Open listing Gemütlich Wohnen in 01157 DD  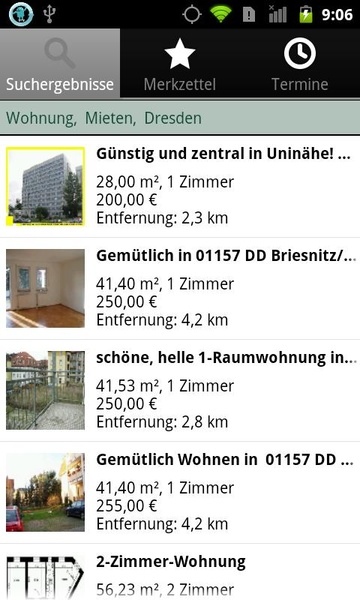[180, 492]
